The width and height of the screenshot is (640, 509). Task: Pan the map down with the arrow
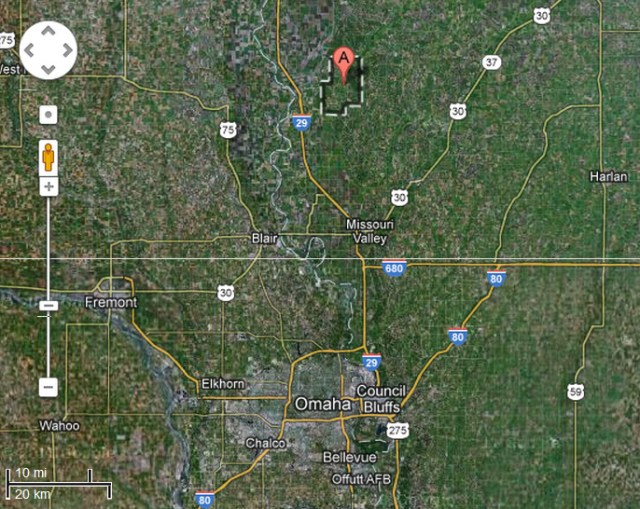pos(48,66)
